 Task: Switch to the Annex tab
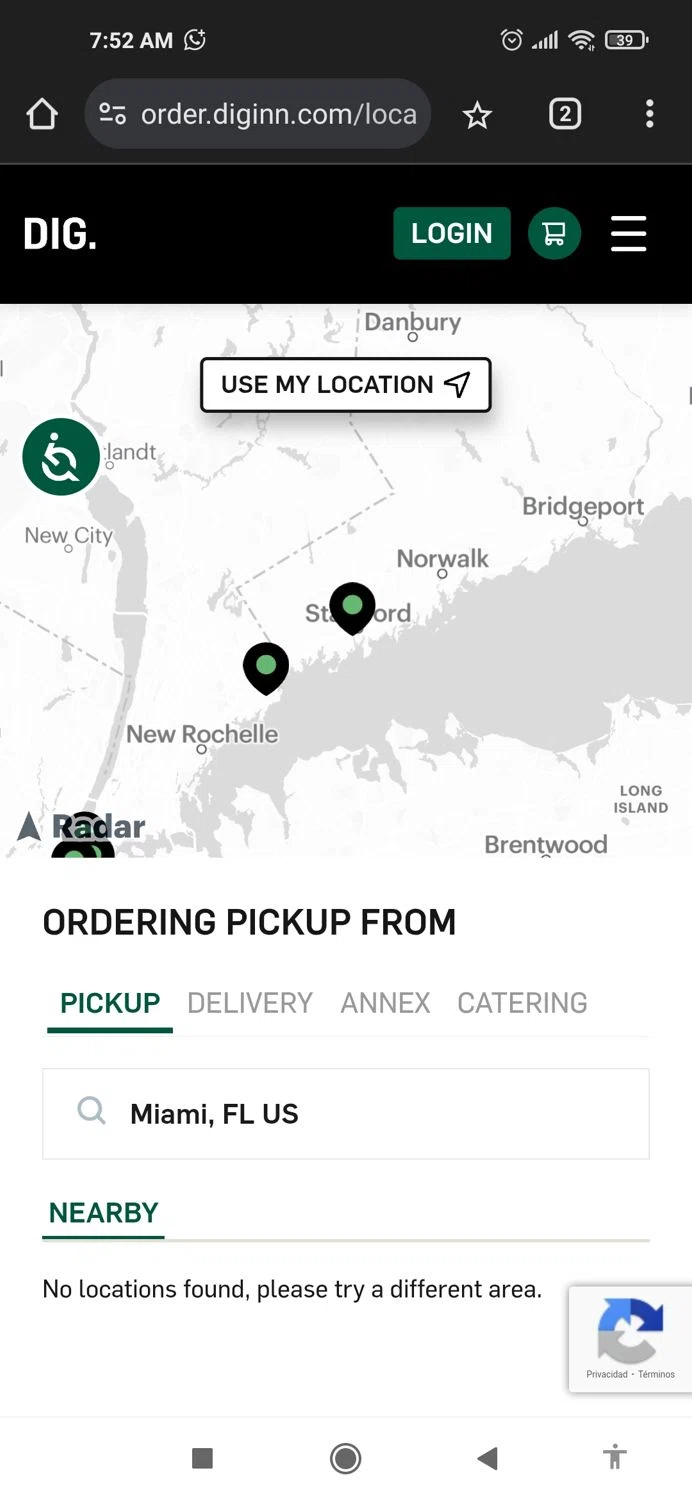click(x=385, y=1003)
